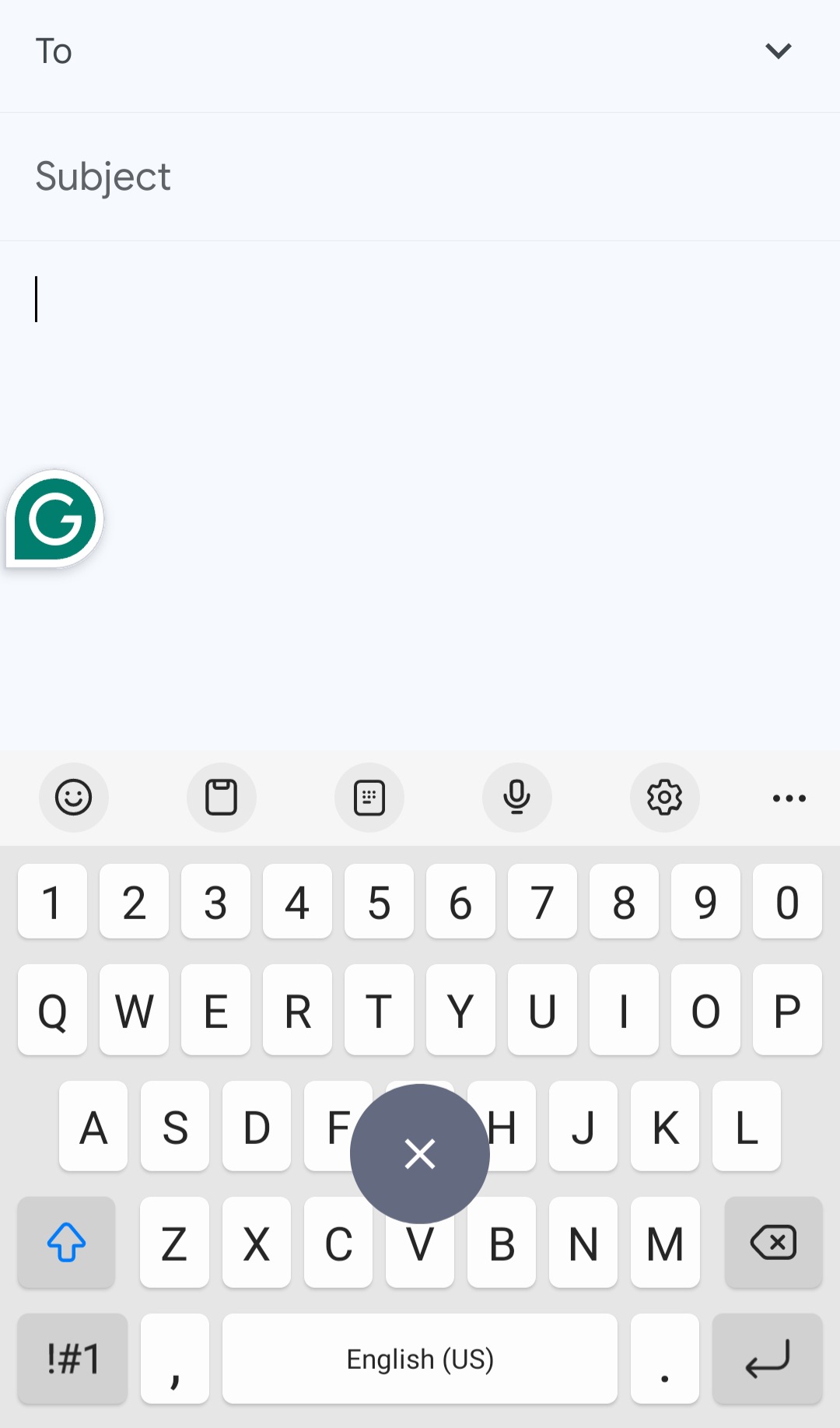840x1428 pixels.
Task: Start voice input with the microphone
Action: point(517,798)
